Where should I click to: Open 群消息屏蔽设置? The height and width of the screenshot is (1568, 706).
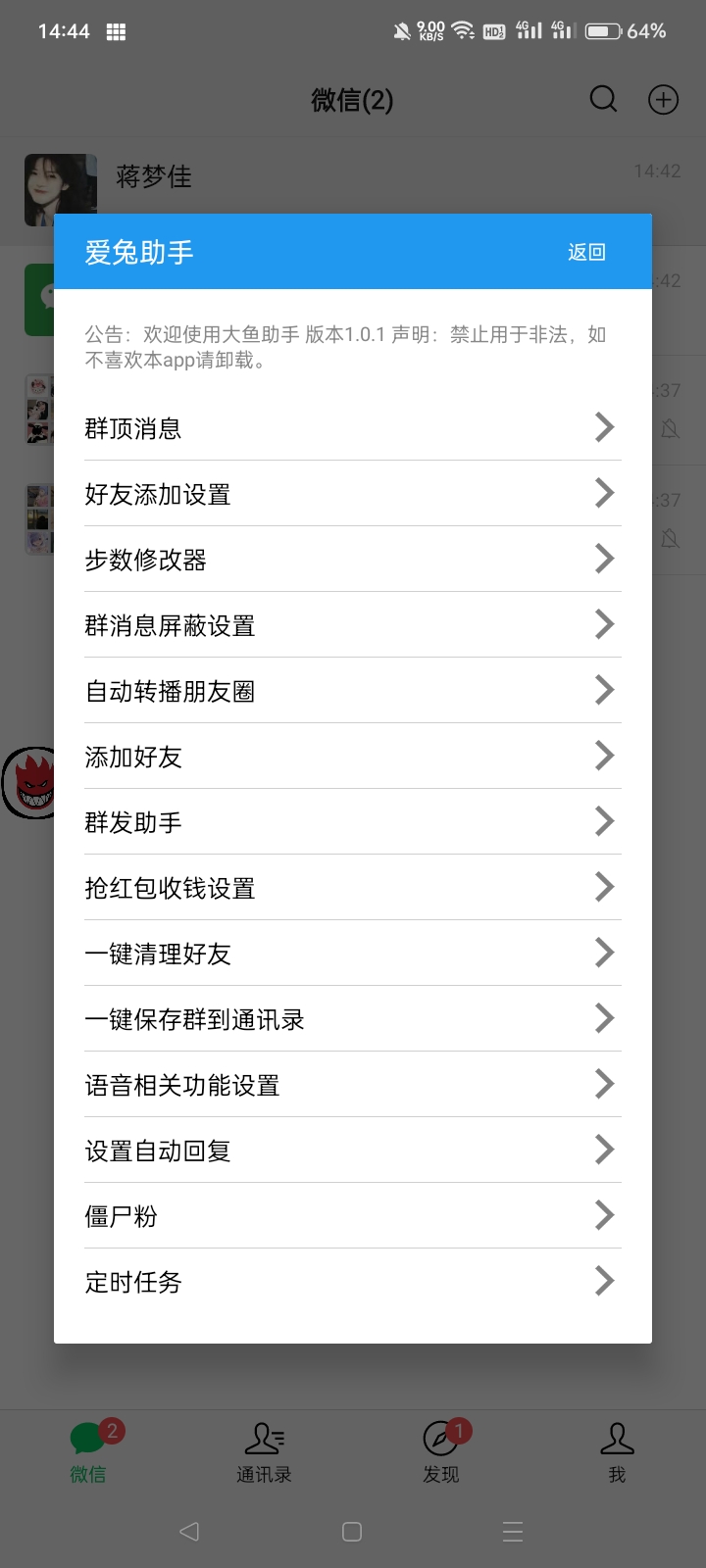click(352, 625)
